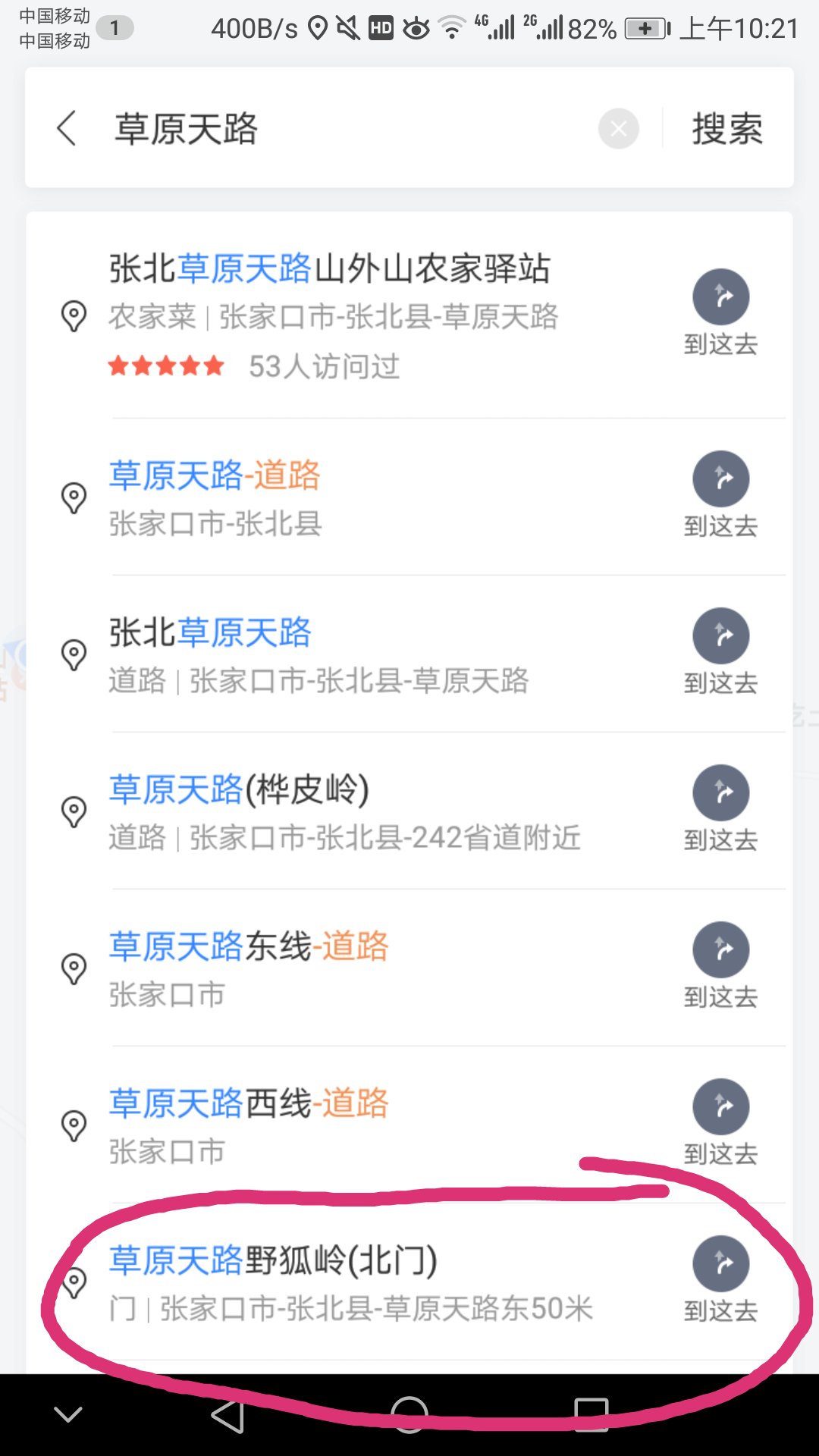This screenshot has height=1456, width=819.
Task: Get directions to 张北草原天路
Action: 720,651
